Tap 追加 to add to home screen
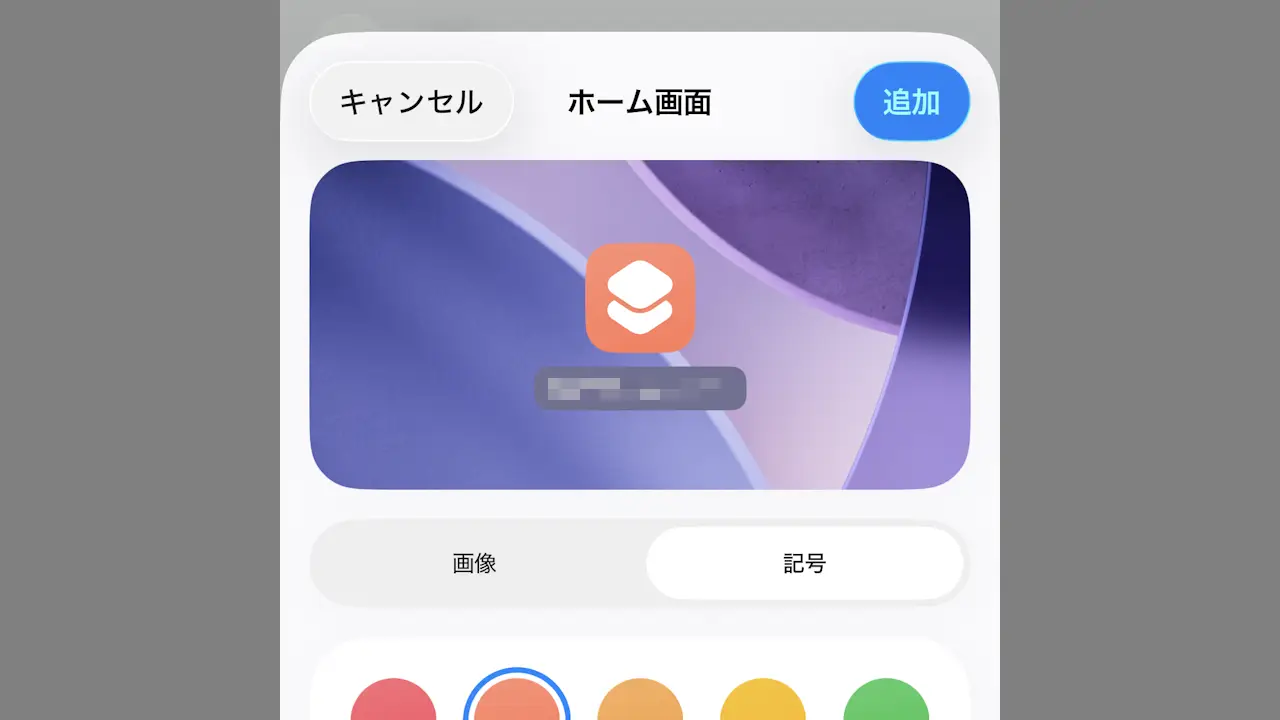Viewport: 1280px width, 720px height. point(911,102)
